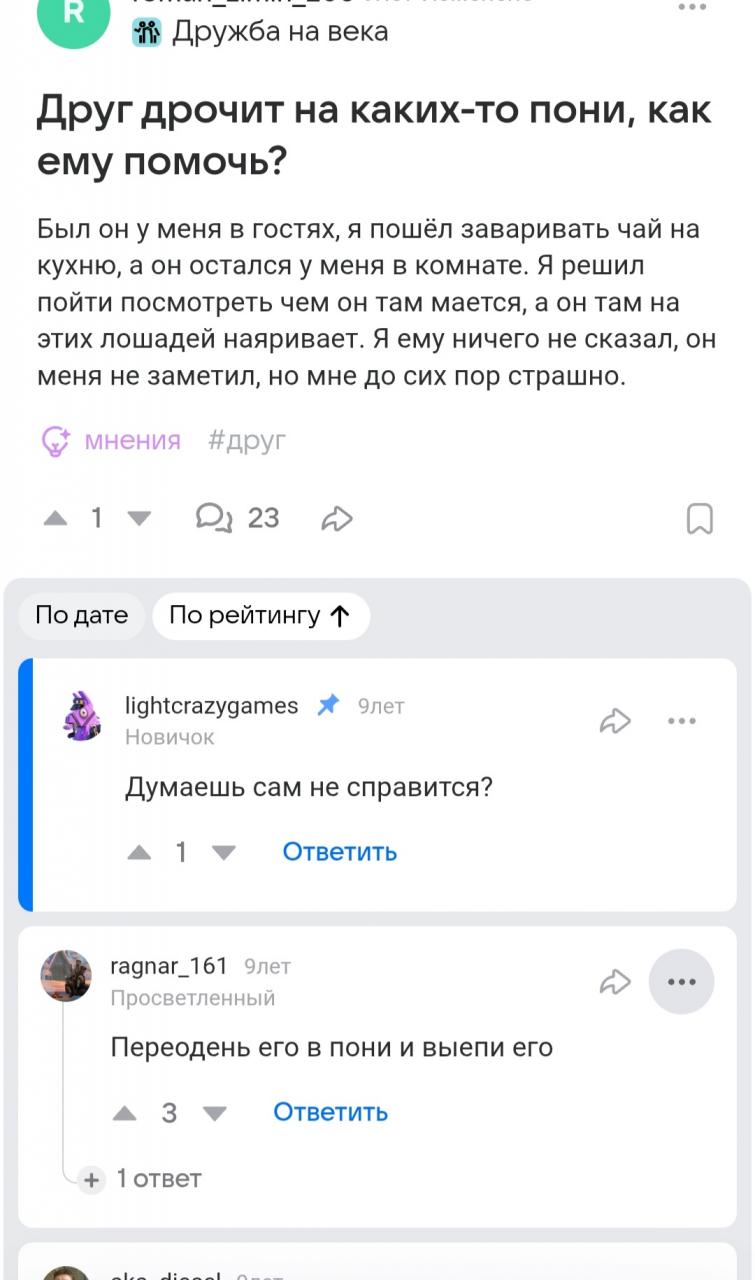Downvote the question post

tap(139, 518)
